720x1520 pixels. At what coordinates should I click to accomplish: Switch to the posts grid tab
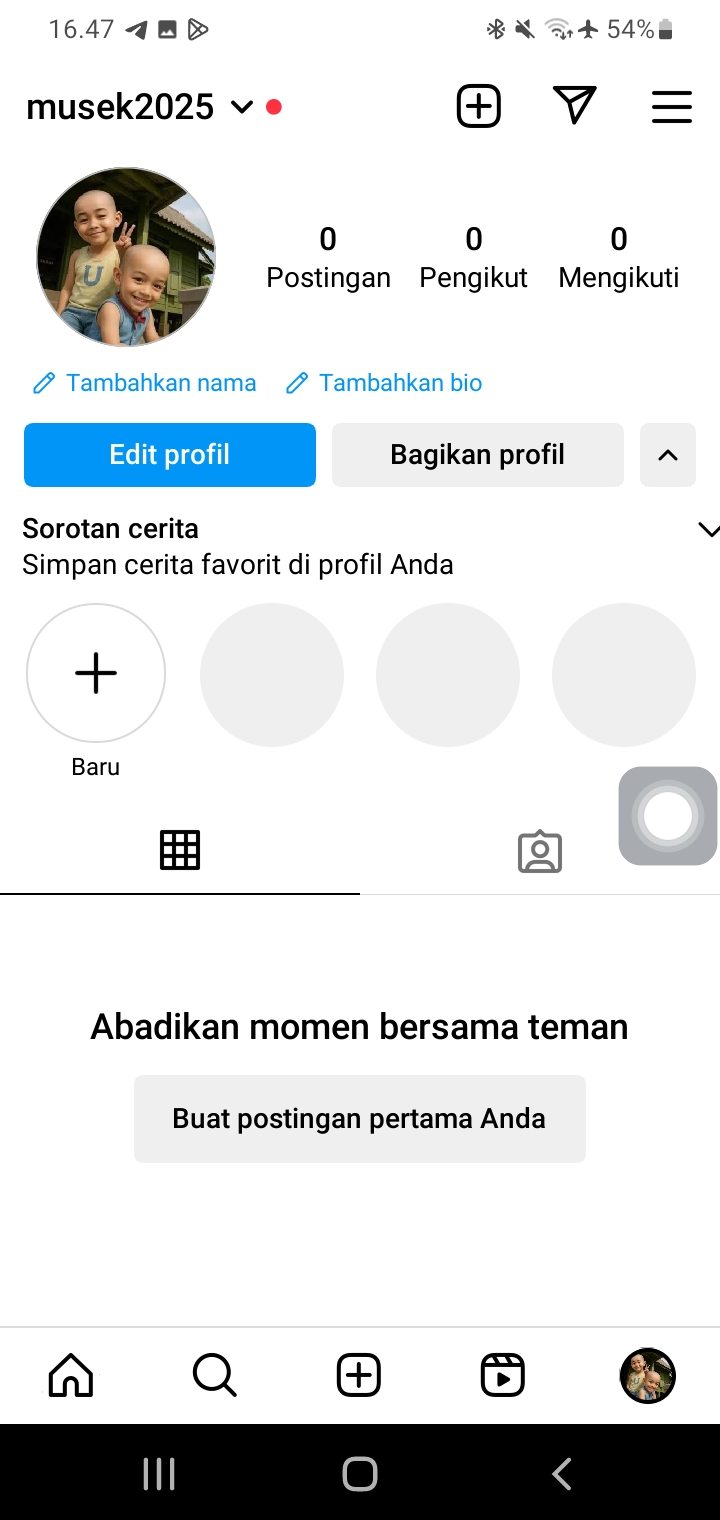click(180, 850)
